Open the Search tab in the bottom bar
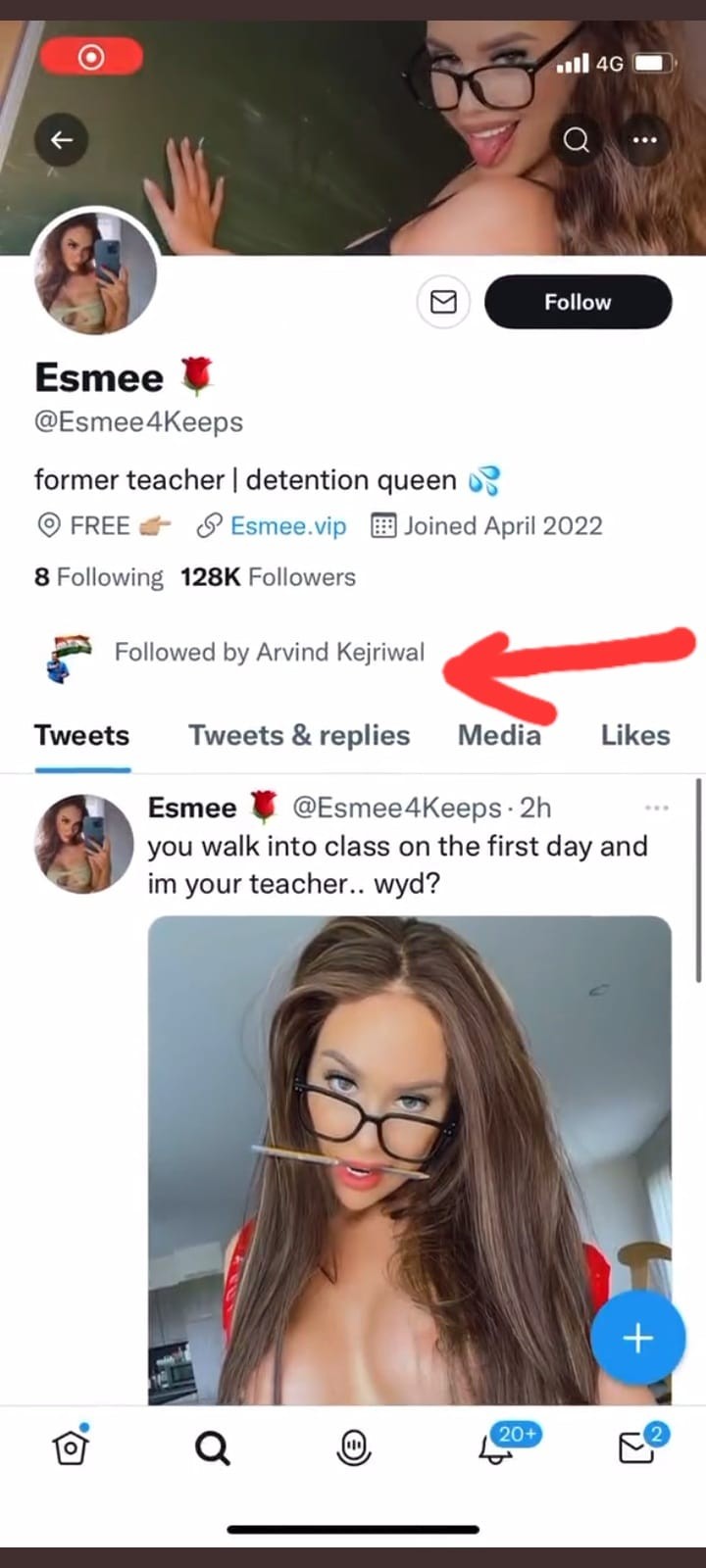The height and width of the screenshot is (1568, 706). (212, 1446)
